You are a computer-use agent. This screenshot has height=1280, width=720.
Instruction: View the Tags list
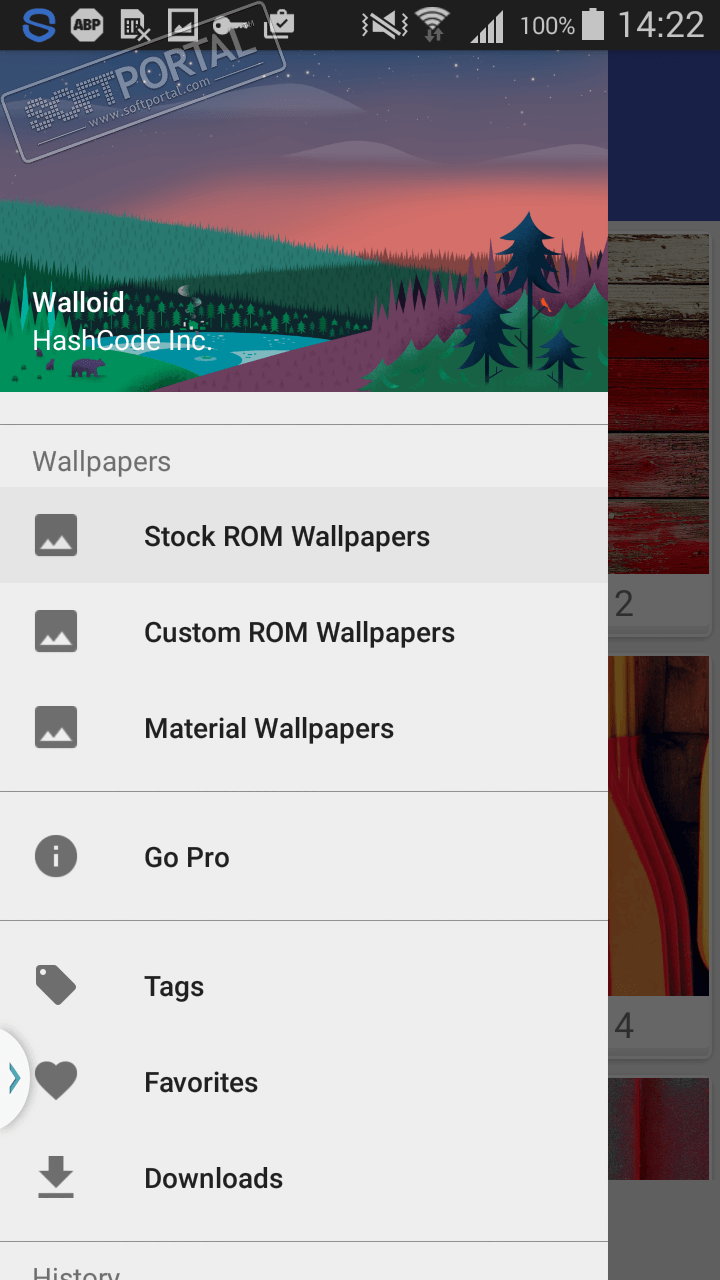point(174,986)
